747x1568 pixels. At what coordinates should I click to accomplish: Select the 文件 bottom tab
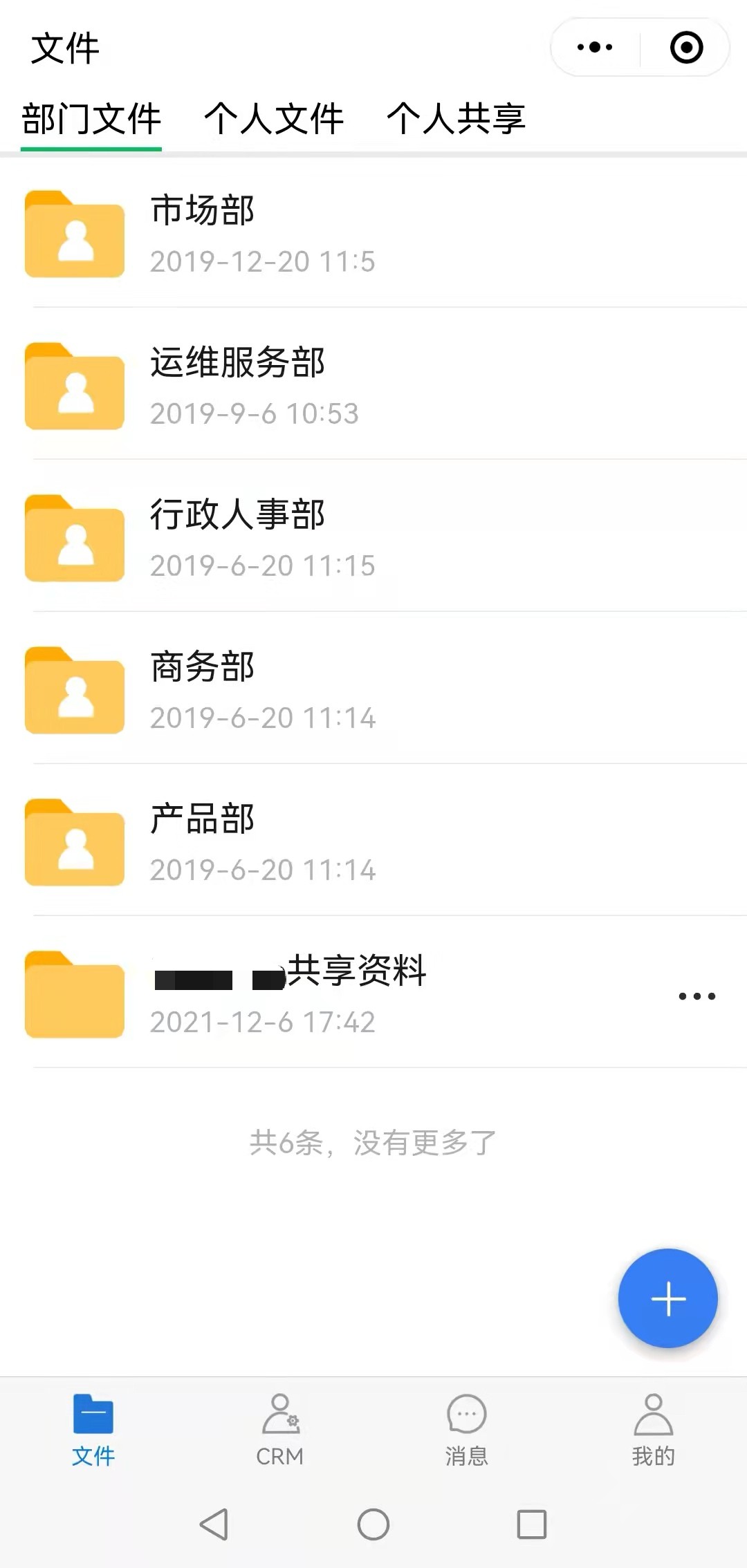point(93,1430)
